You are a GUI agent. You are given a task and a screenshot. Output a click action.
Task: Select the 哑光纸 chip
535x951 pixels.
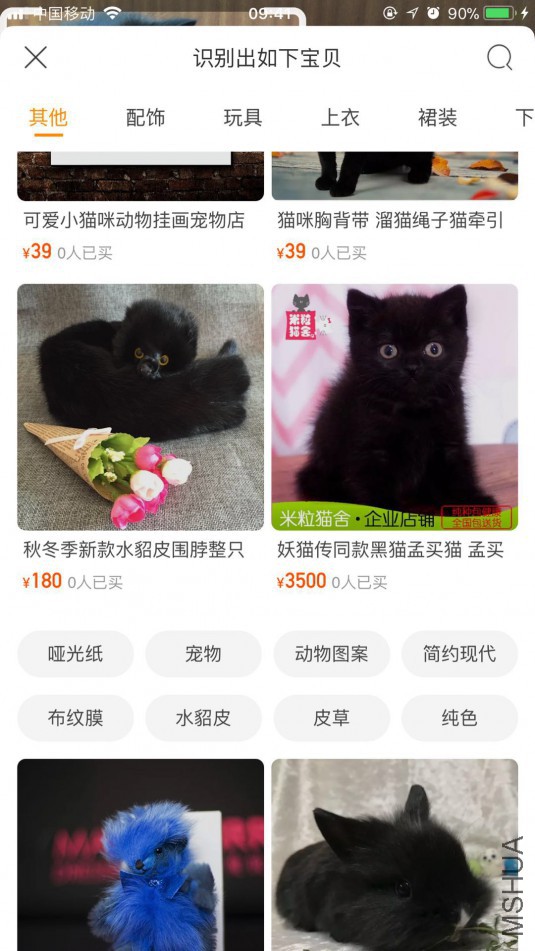(x=75, y=654)
